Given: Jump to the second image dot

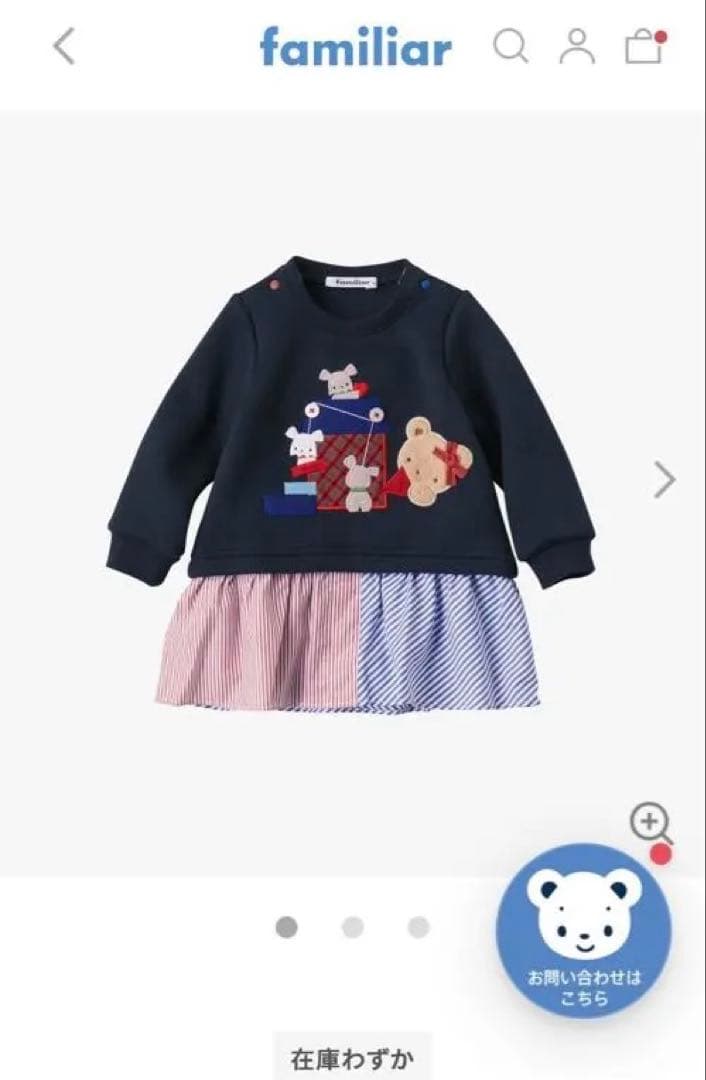Looking at the screenshot, I should (x=352, y=927).
